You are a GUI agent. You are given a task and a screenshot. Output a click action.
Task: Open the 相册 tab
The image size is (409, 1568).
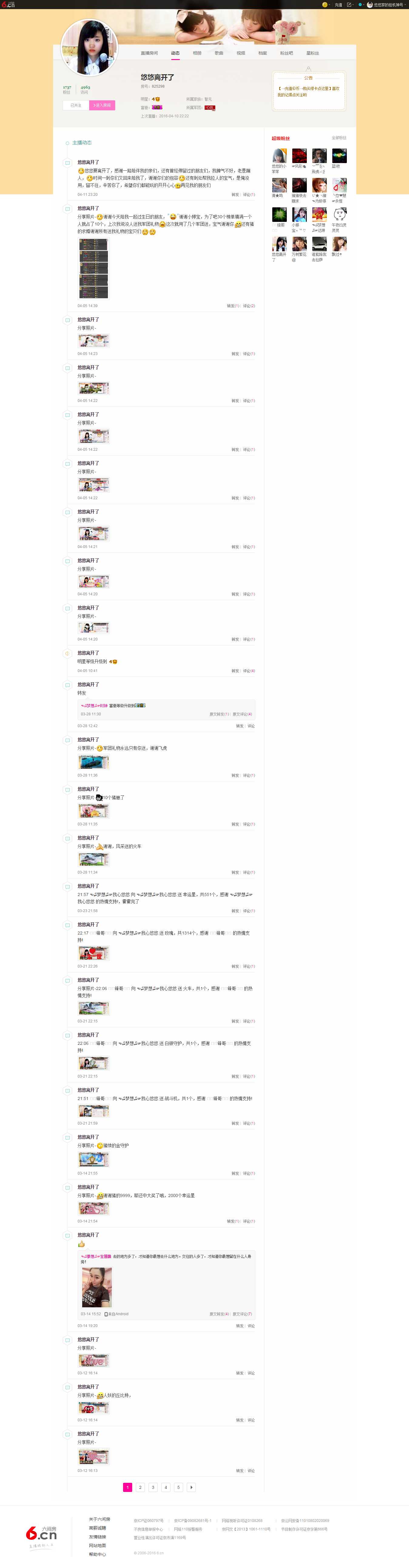tap(196, 53)
